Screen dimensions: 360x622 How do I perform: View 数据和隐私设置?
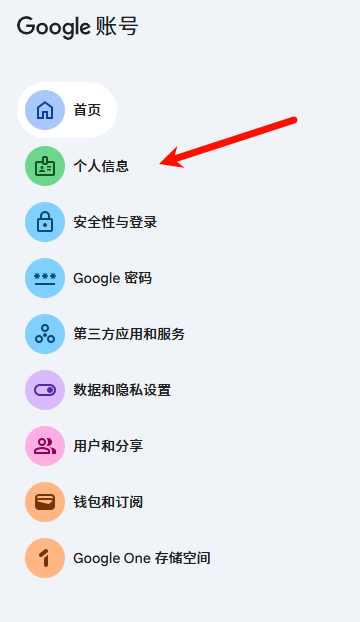pos(98,390)
